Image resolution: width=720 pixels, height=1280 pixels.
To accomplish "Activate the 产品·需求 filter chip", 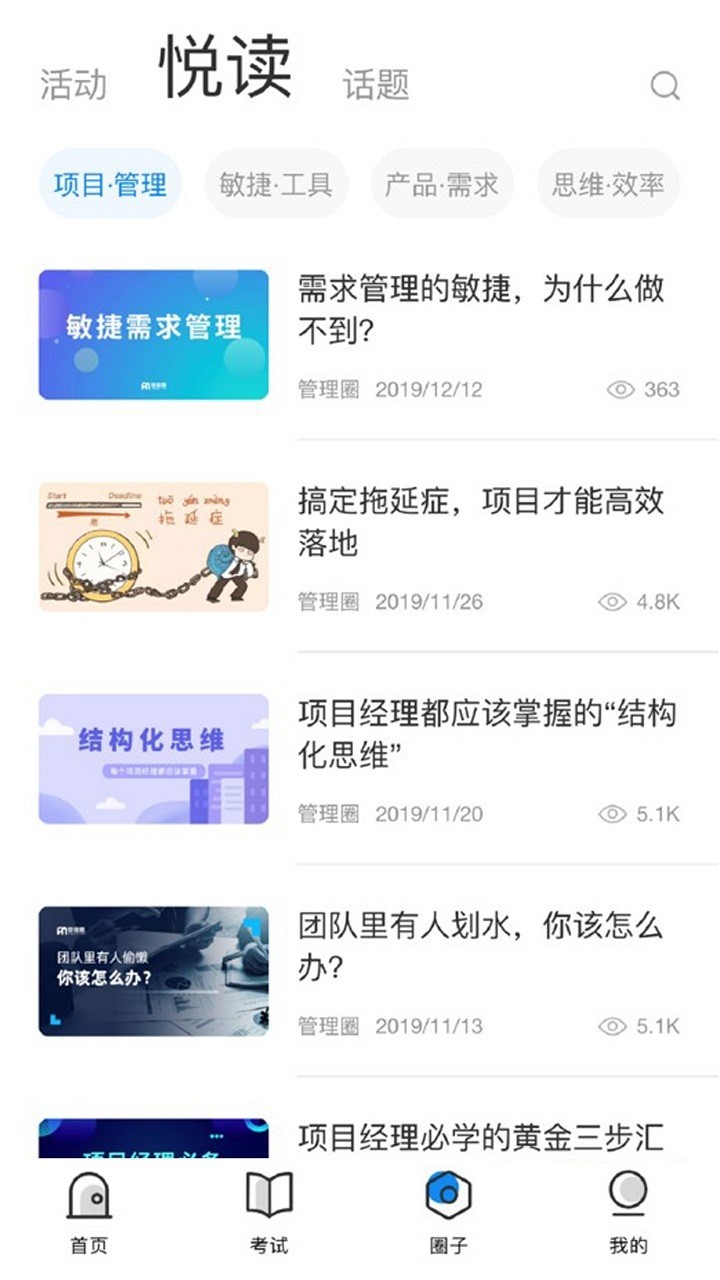I will [443, 183].
